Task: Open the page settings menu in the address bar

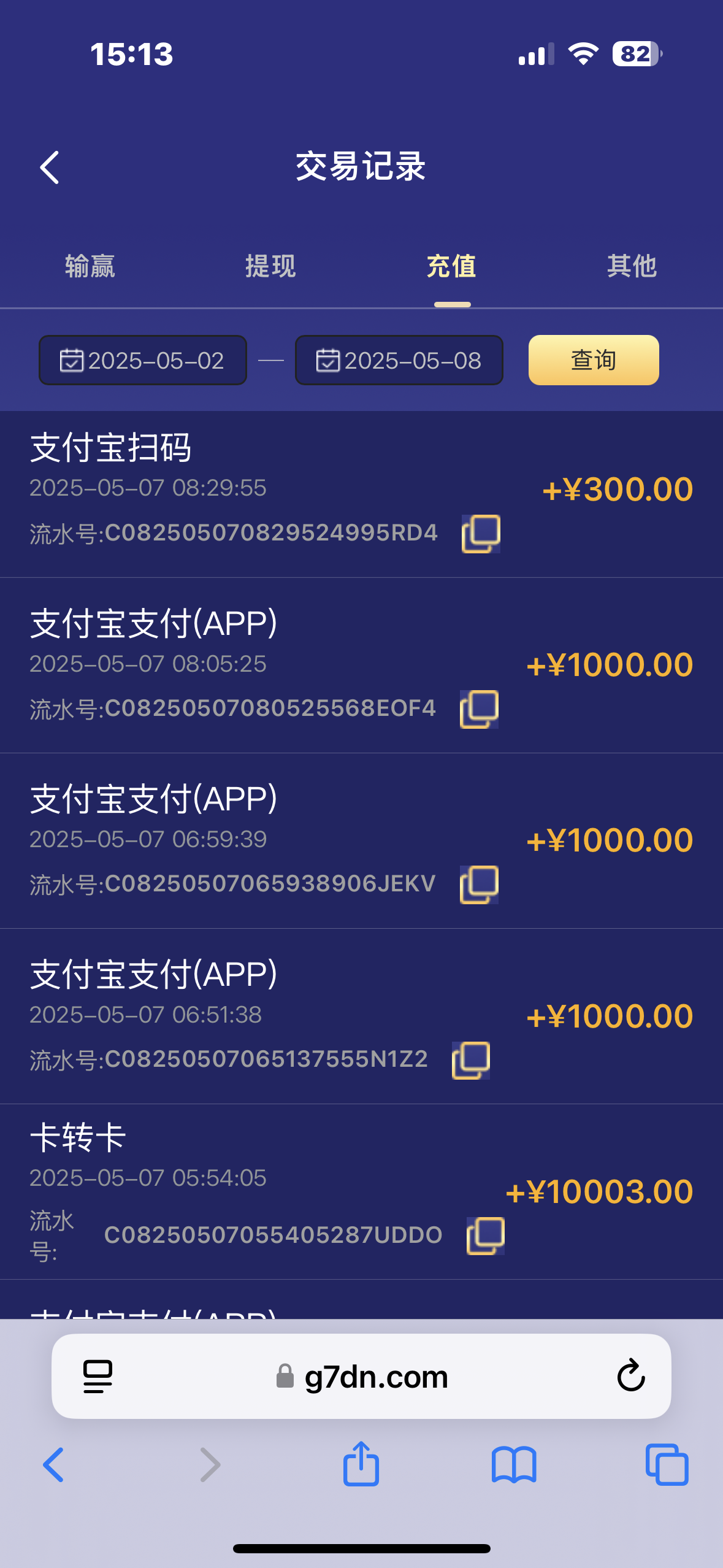Action: (98, 1376)
